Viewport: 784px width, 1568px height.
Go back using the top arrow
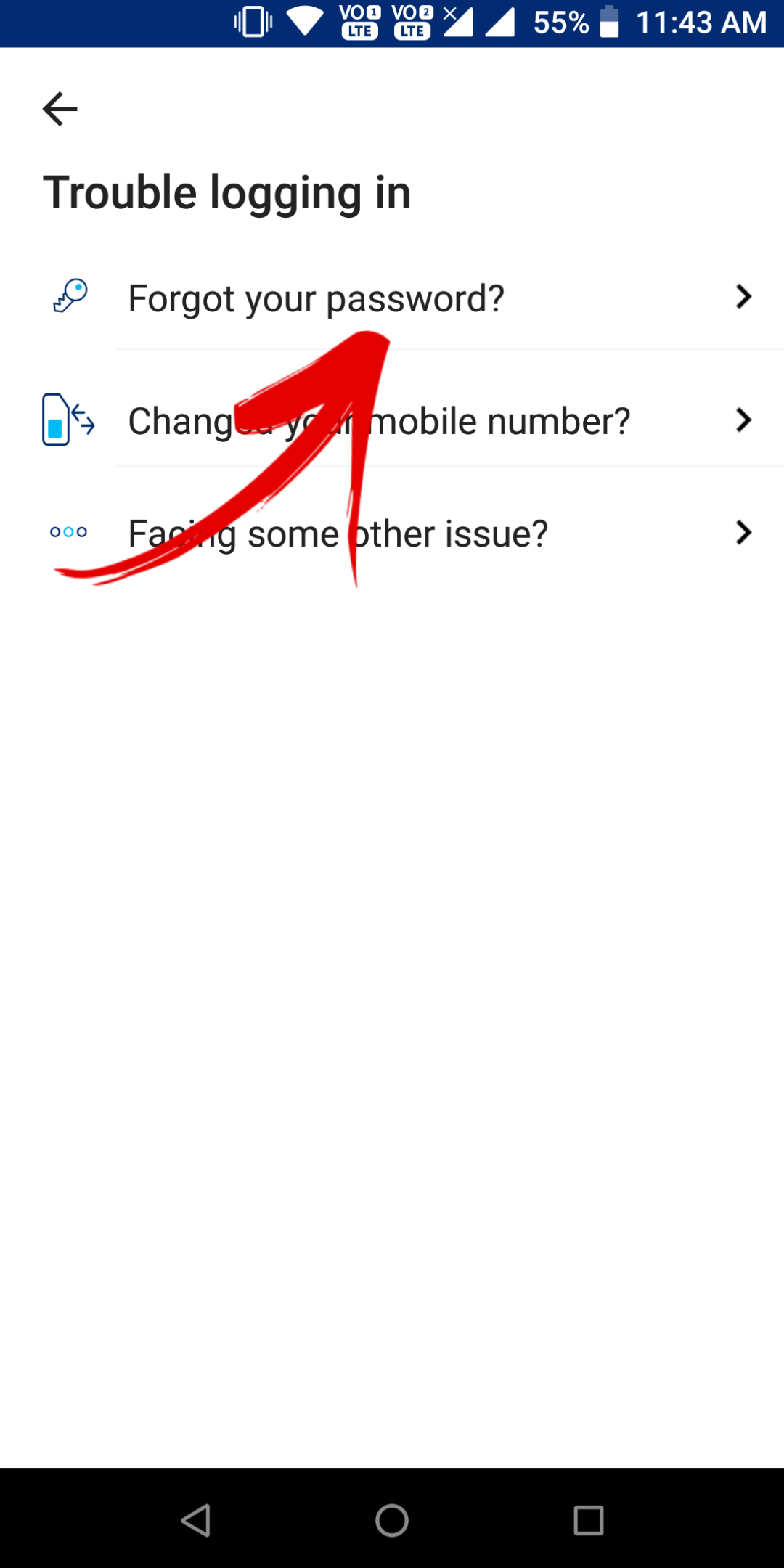(x=60, y=109)
